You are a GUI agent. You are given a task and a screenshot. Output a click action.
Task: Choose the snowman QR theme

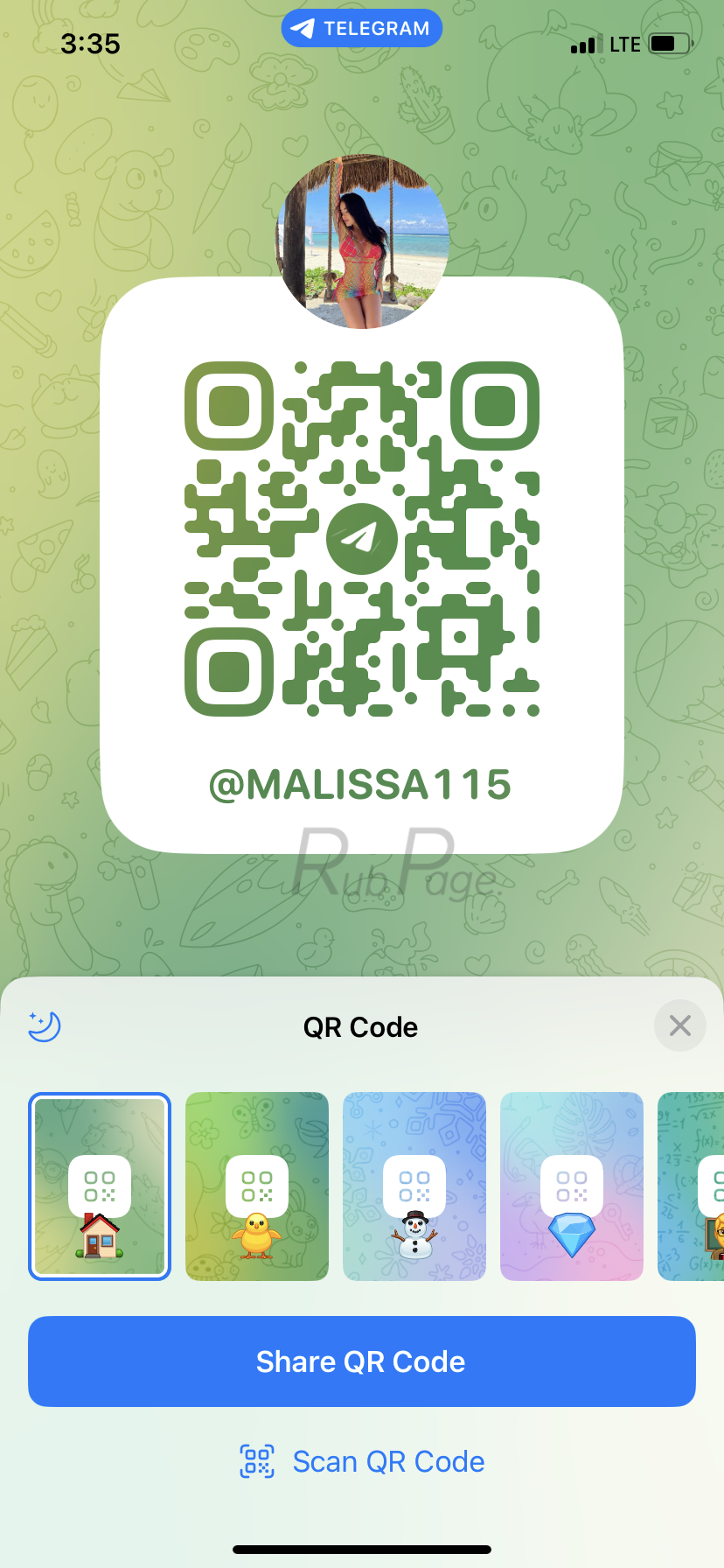pos(414,1186)
